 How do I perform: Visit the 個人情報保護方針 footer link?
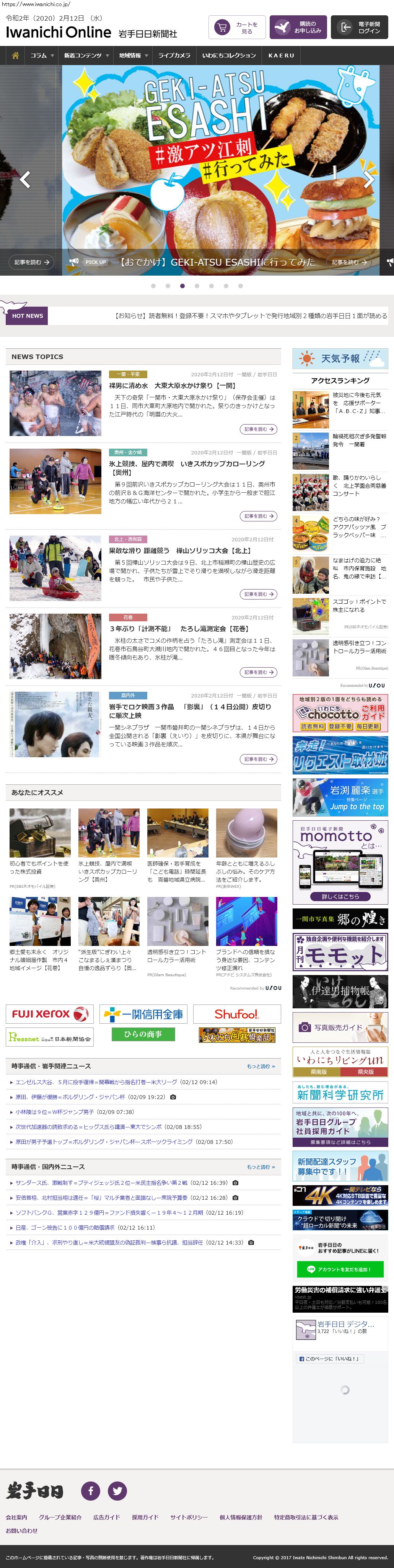coord(241,1517)
